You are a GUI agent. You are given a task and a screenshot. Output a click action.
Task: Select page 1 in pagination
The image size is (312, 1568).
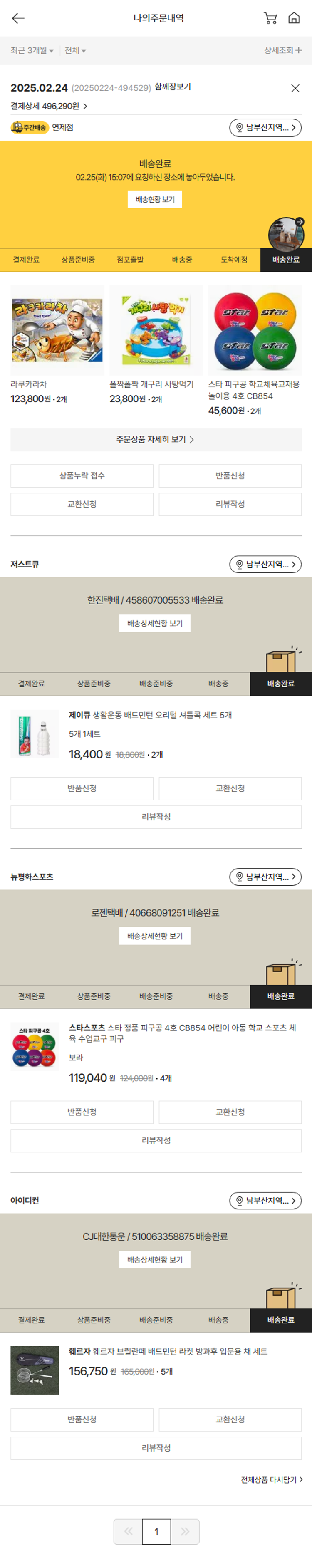pos(156,1531)
